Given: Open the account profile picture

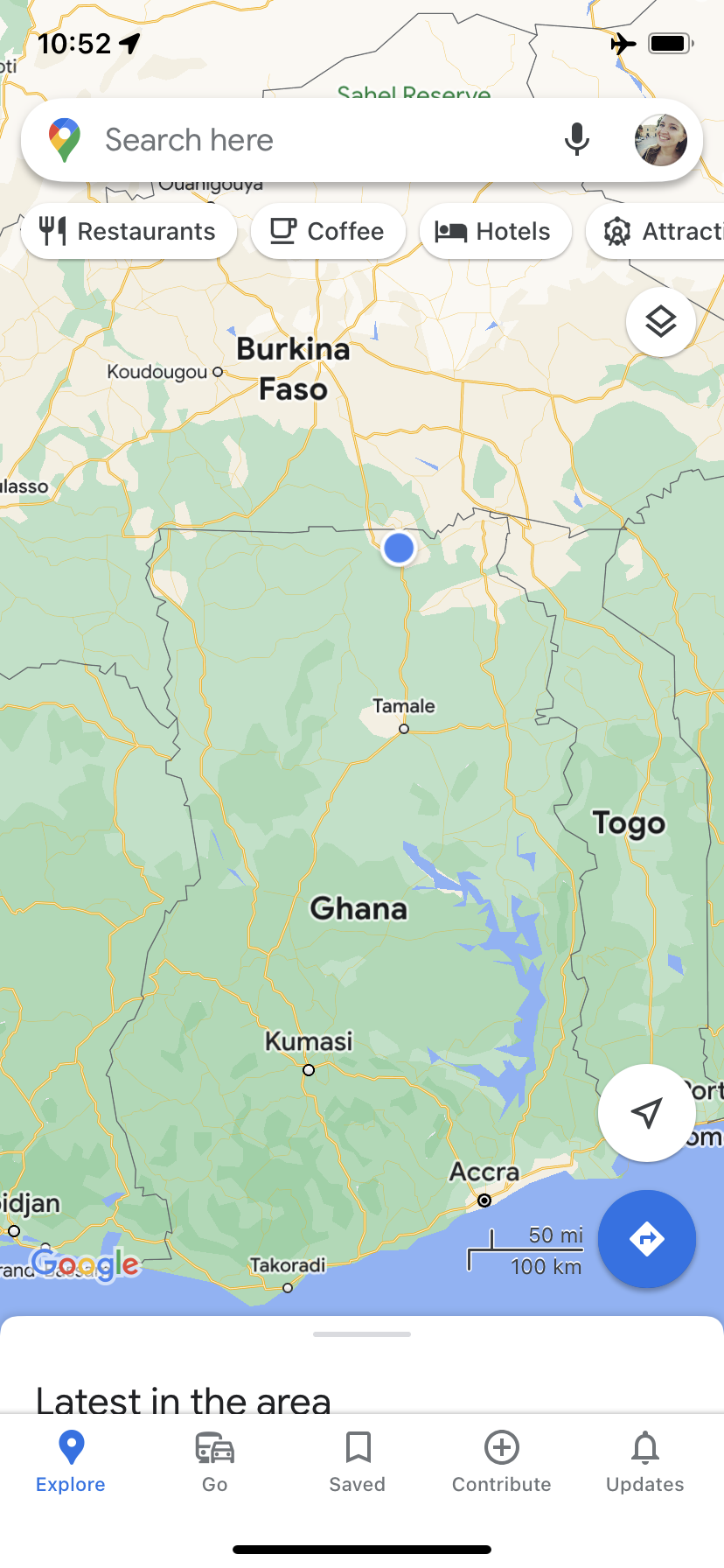Looking at the screenshot, I should click(x=660, y=140).
